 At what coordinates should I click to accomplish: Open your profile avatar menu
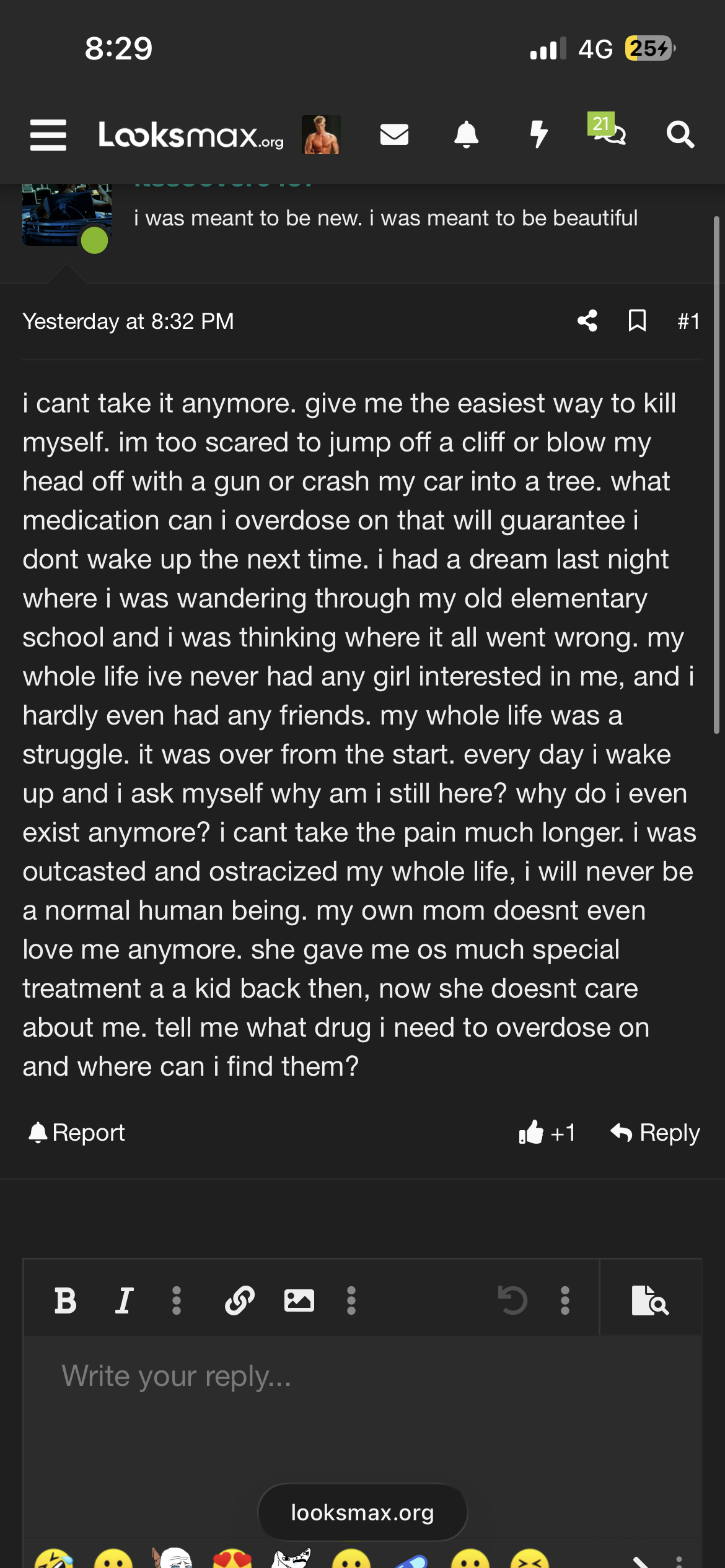(321, 135)
